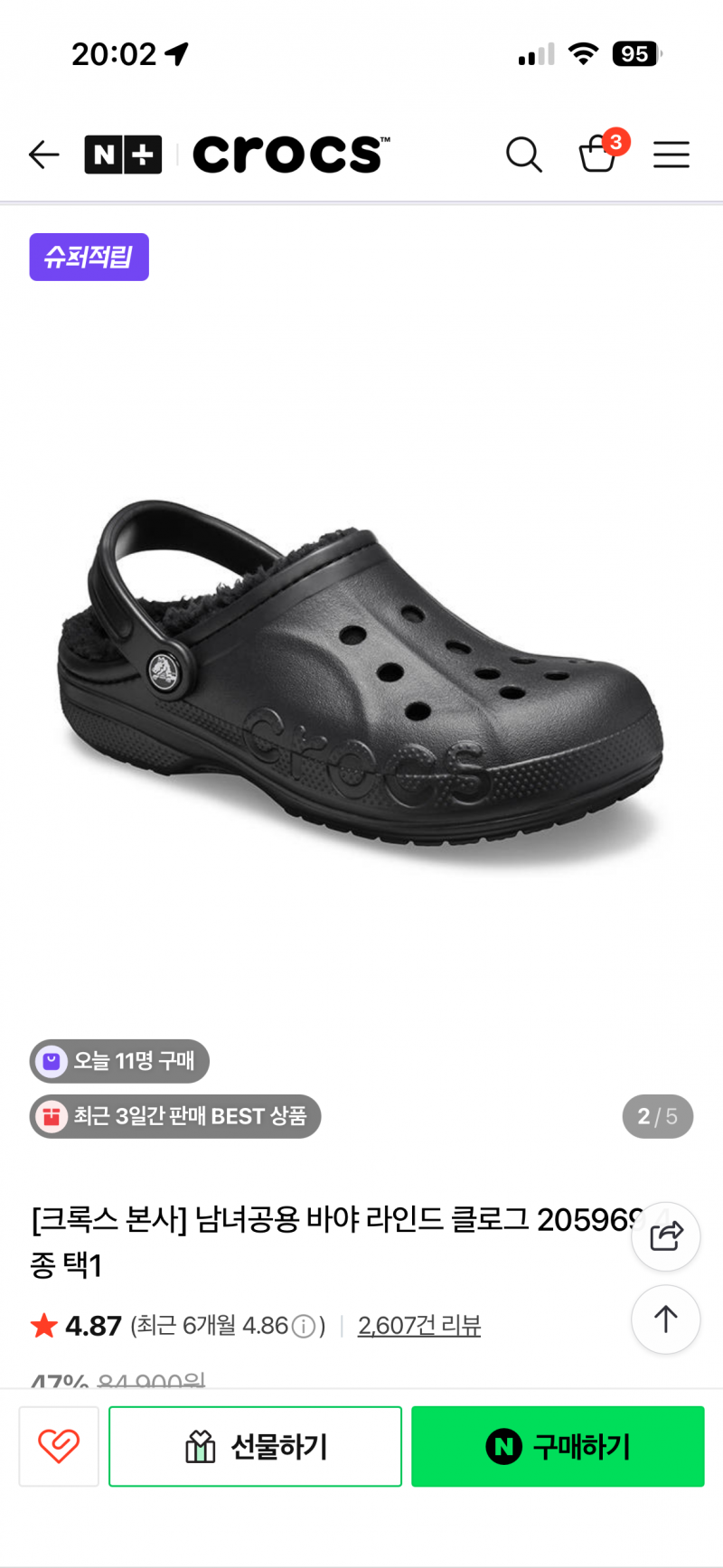Open the shopping cart with 3 items
Image resolution: width=723 pixels, height=1568 pixels.
(x=598, y=154)
